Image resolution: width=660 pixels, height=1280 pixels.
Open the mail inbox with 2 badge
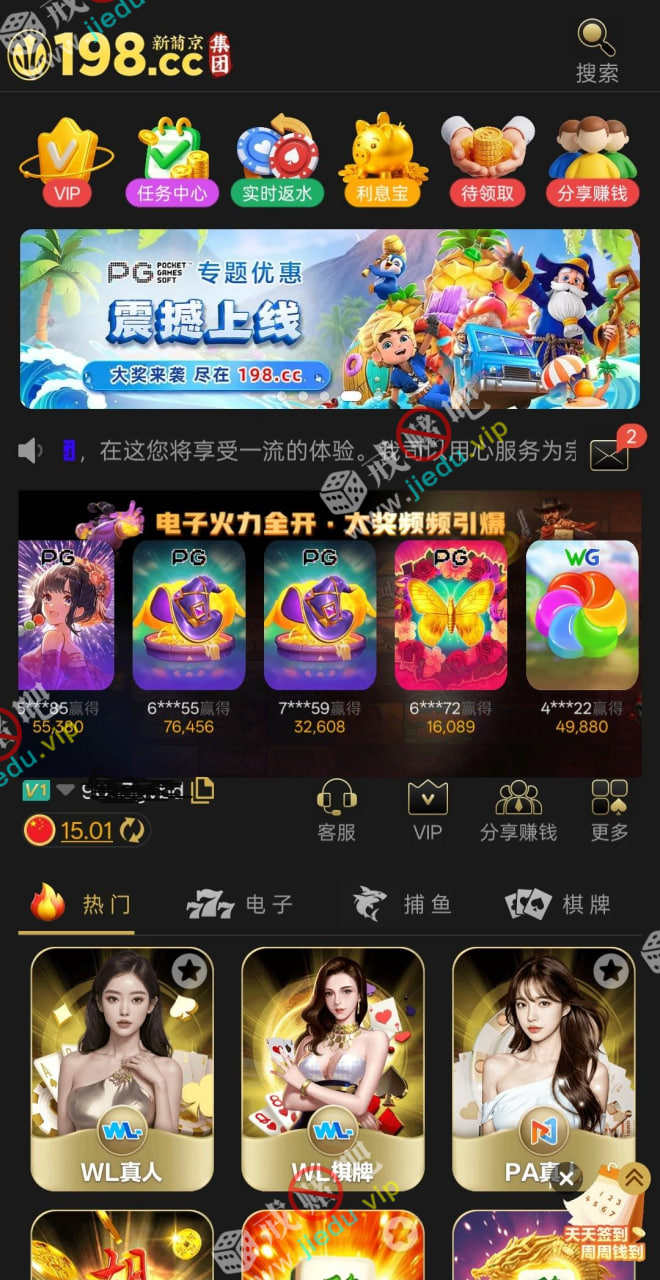point(609,455)
